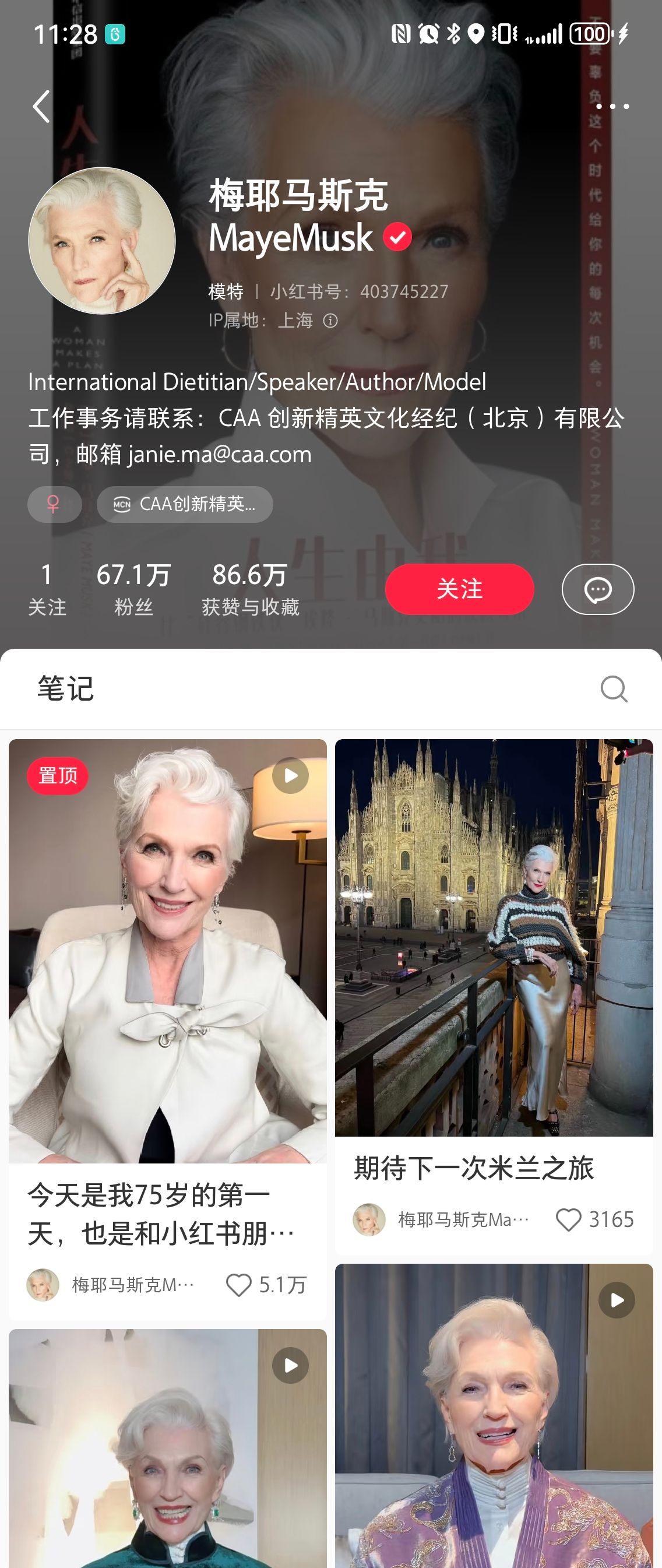Viewport: 662px width, 1568px height.
Task: Search this user's notes with the magnifier
Action: click(x=613, y=689)
